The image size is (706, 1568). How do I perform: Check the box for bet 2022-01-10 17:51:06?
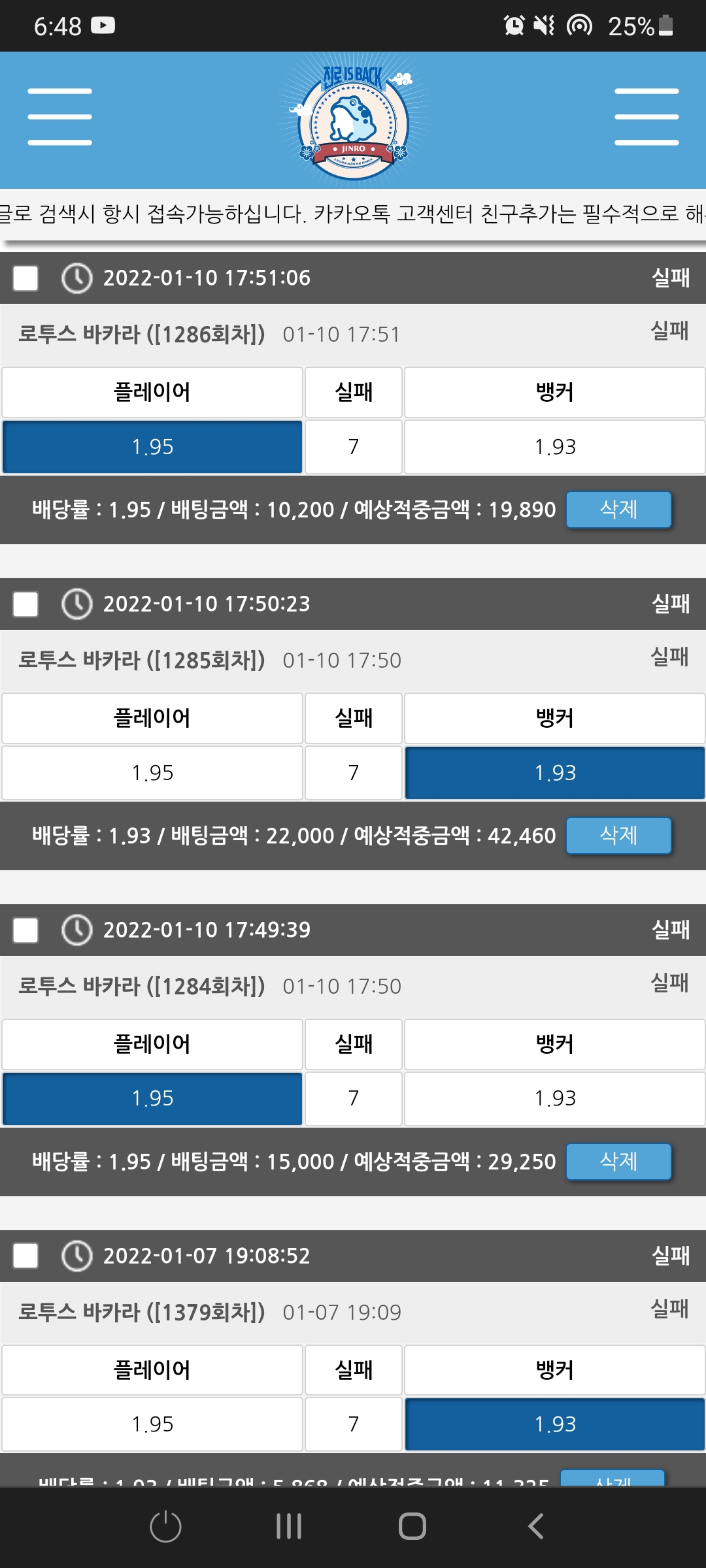pos(25,278)
